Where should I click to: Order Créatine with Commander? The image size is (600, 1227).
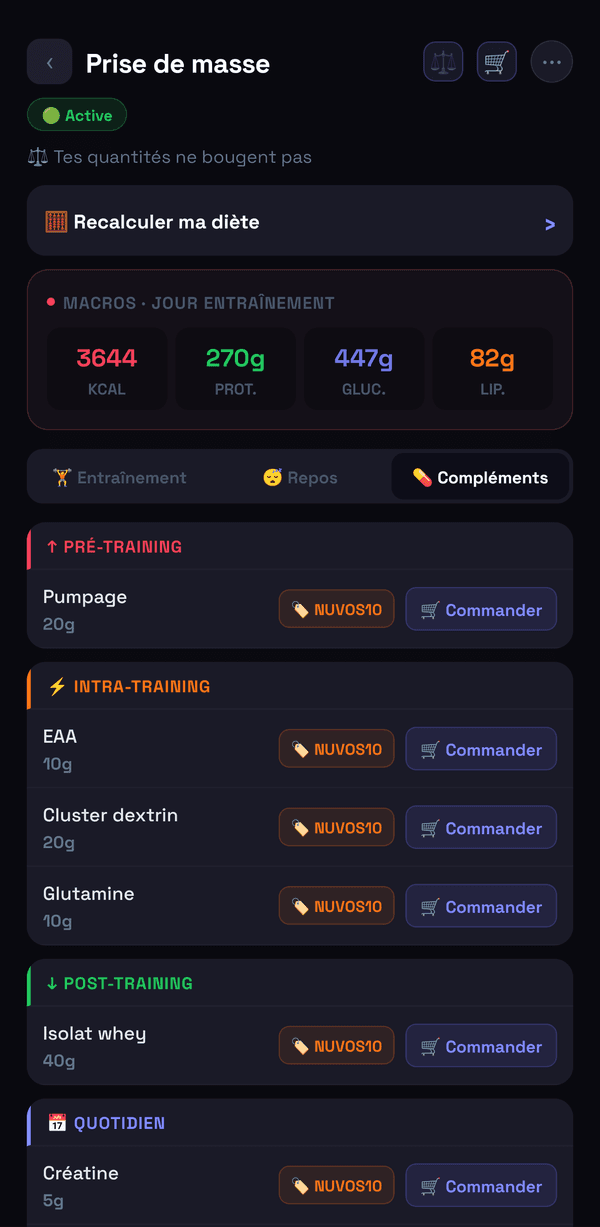pos(481,1186)
